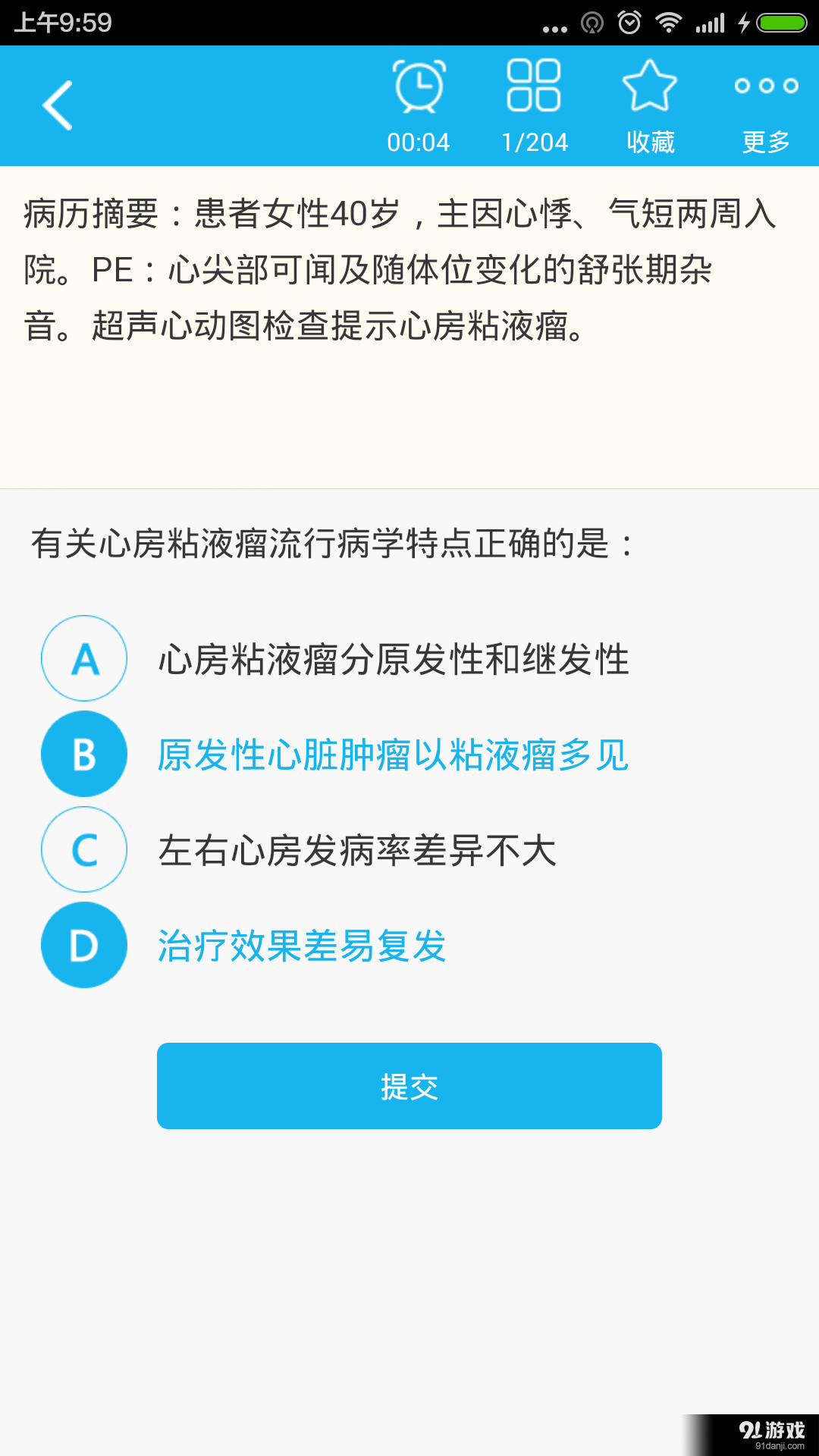Select answer option A

pos(84,659)
